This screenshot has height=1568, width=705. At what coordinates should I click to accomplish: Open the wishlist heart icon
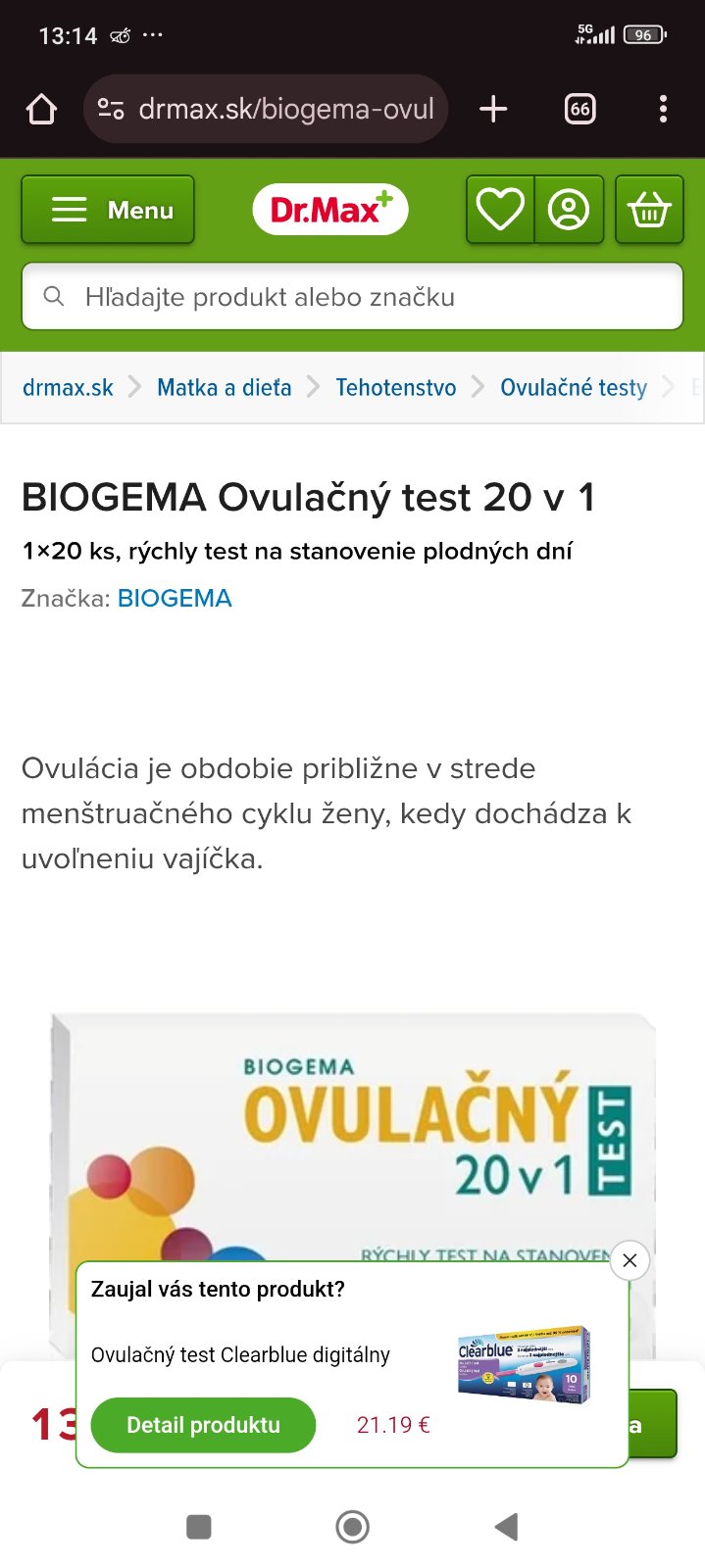coord(500,210)
